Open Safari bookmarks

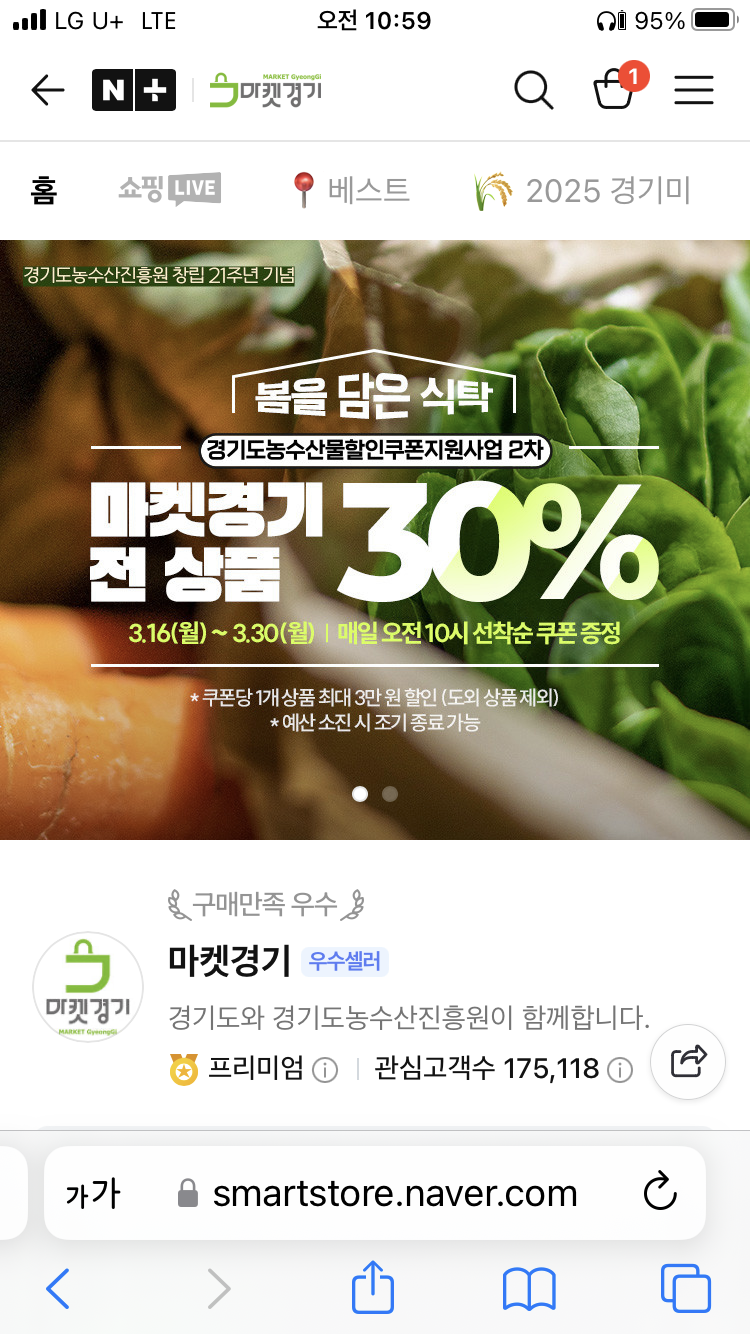pyautogui.click(x=529, y=1289)
